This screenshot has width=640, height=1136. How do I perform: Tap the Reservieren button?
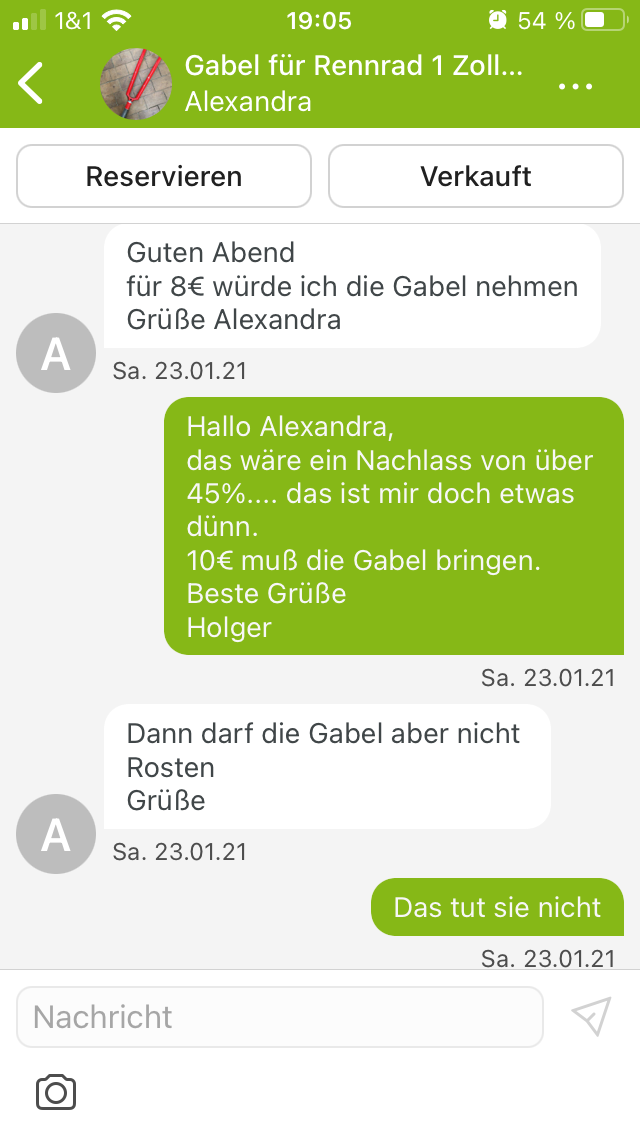pos(164,176)
